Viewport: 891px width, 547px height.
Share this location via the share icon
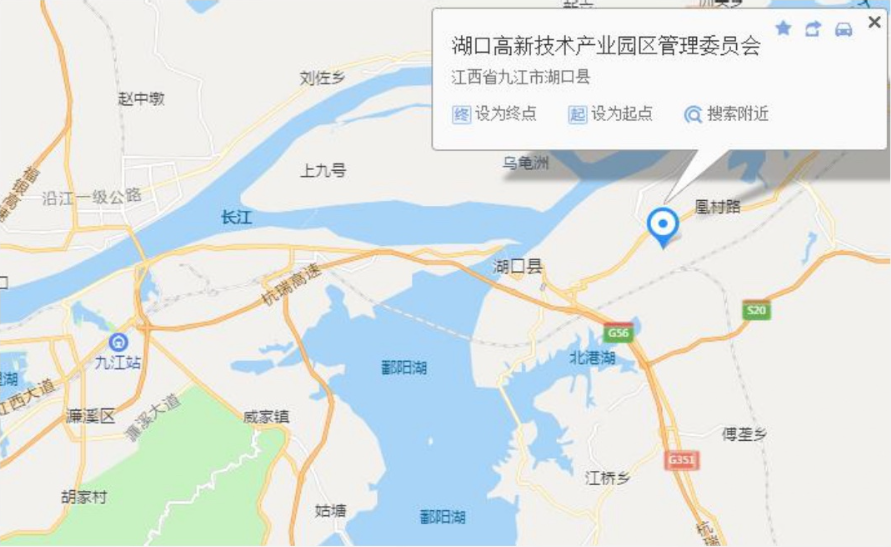813,29
